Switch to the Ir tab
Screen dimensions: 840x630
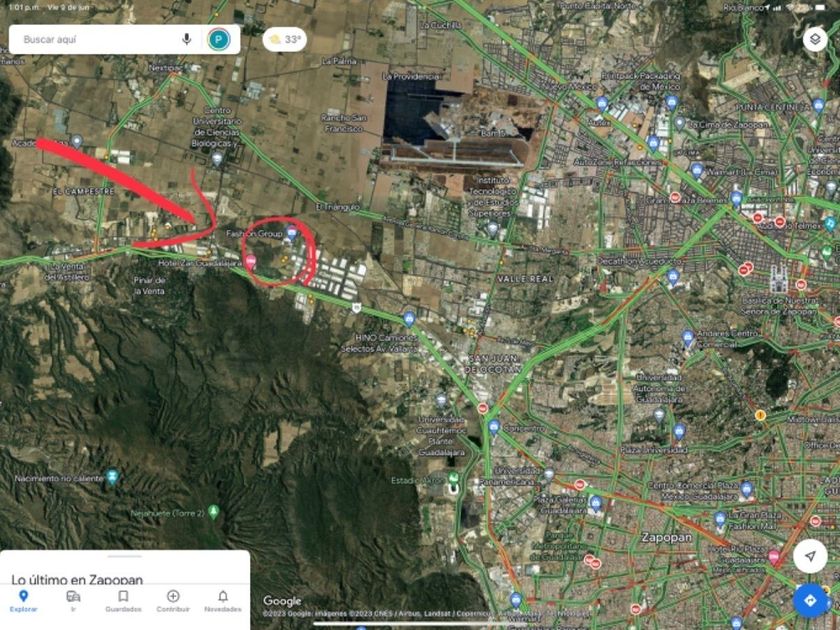pos(73,601)
